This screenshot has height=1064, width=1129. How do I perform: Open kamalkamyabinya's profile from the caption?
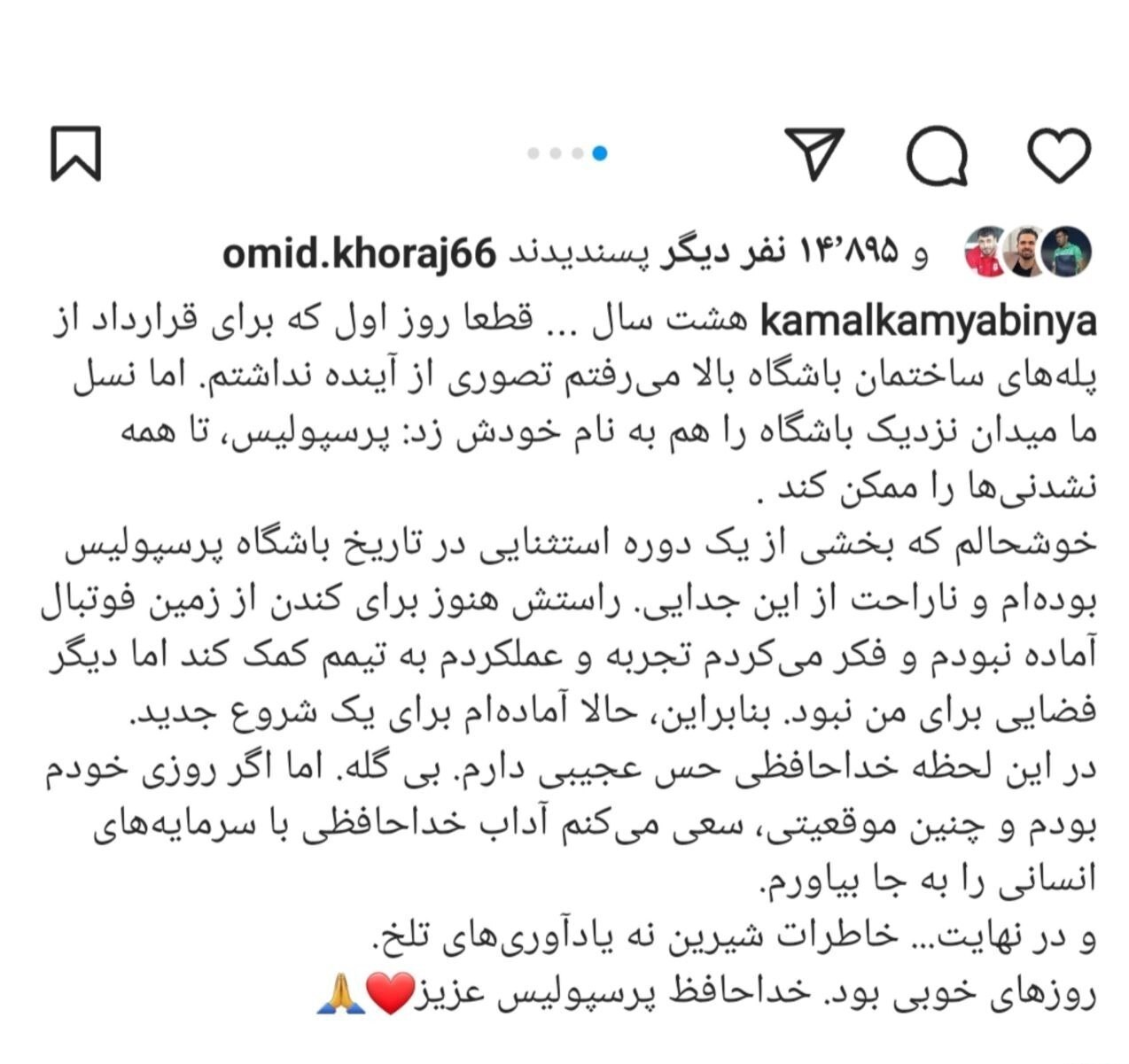928,322
